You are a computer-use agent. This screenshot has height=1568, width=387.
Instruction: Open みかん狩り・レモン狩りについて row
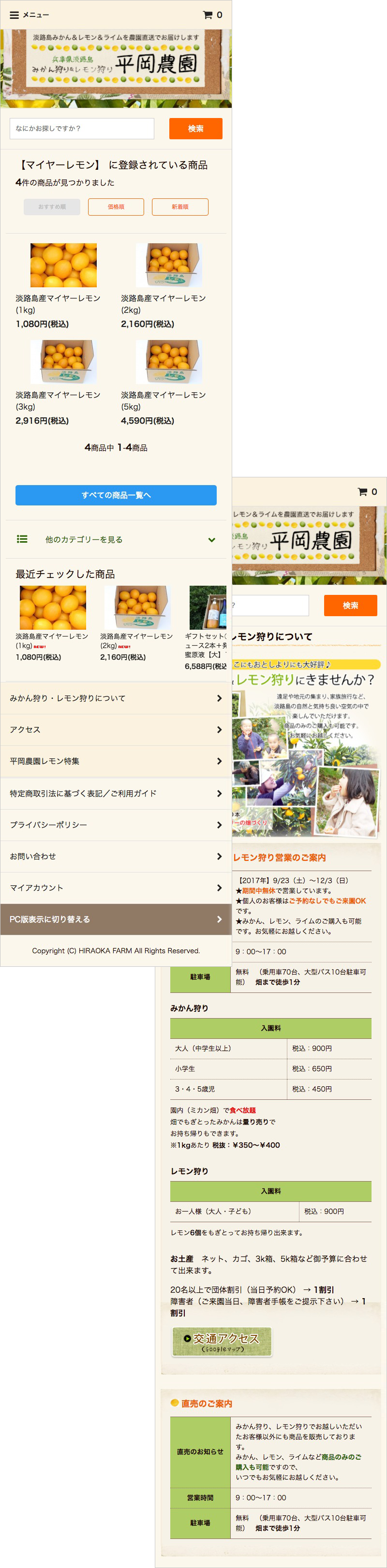pos(116,698)
